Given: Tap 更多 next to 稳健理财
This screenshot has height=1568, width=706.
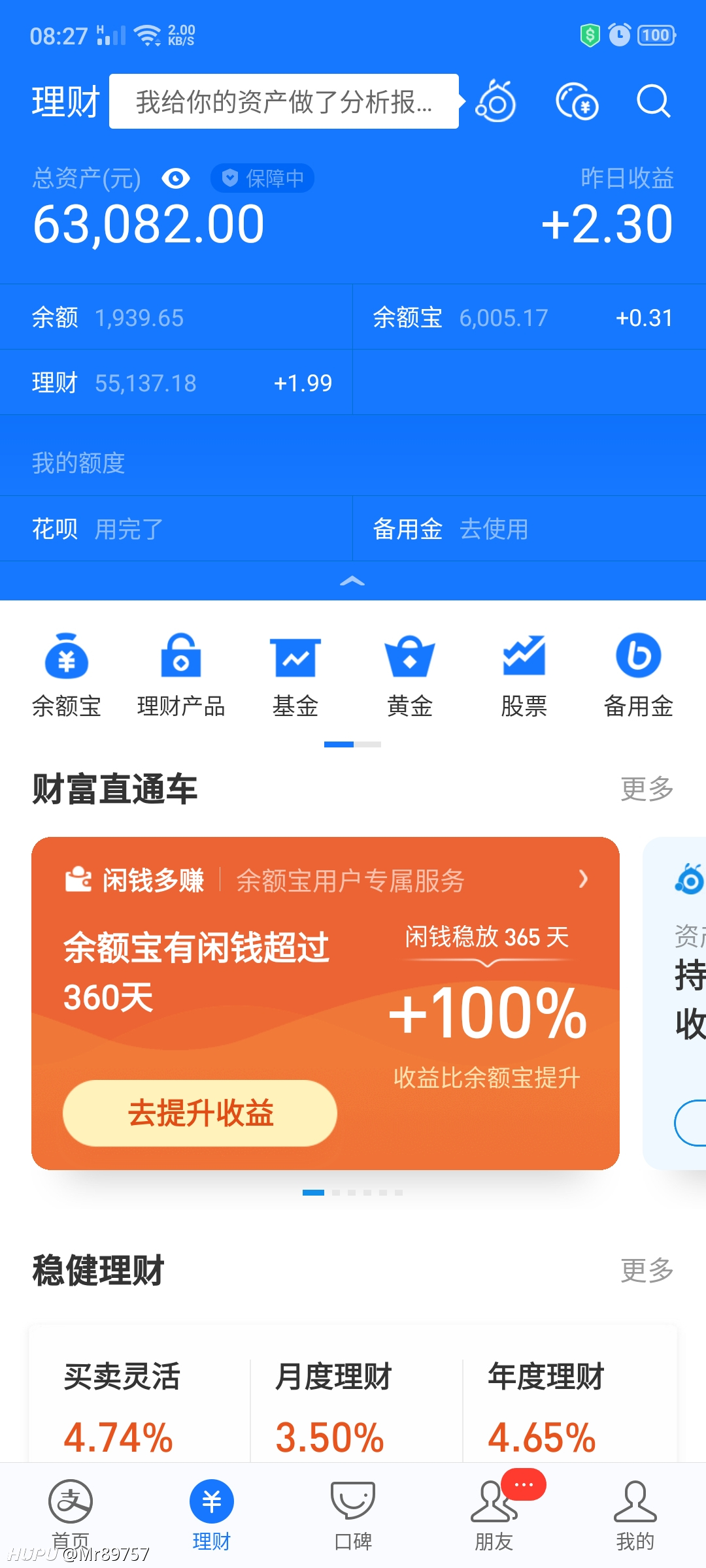Looking at the screenshot, I should coord(647,1270).
